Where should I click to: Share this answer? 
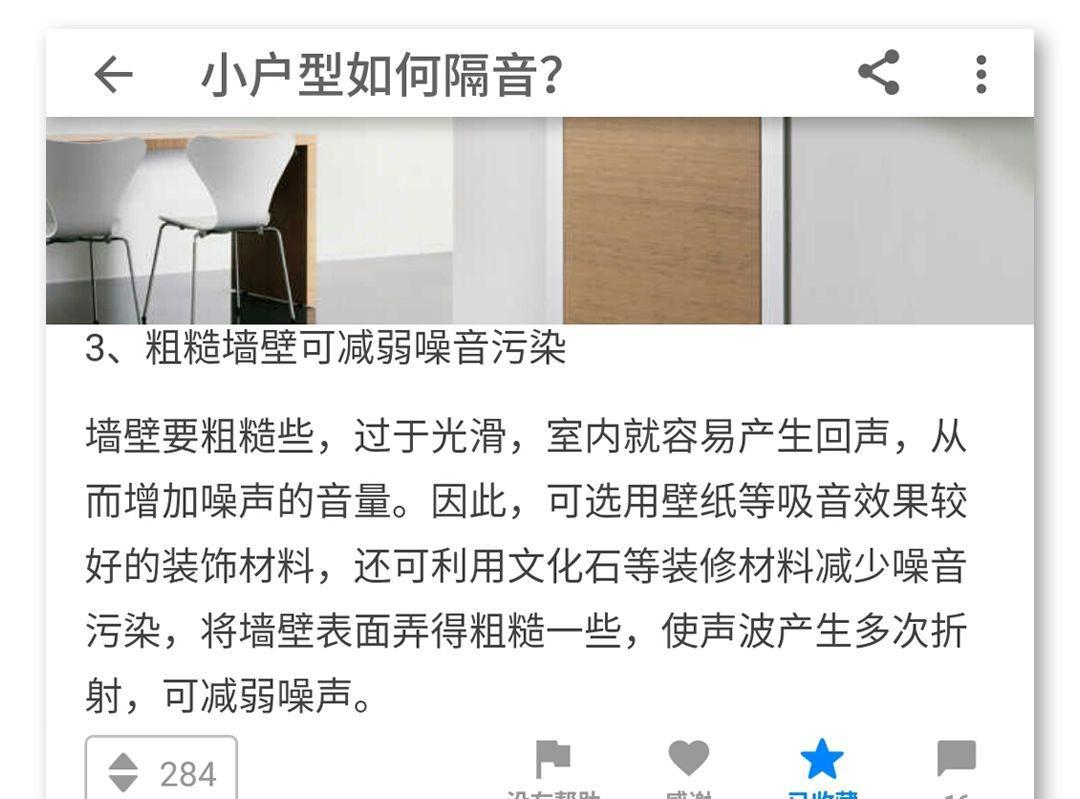[879, 73]
